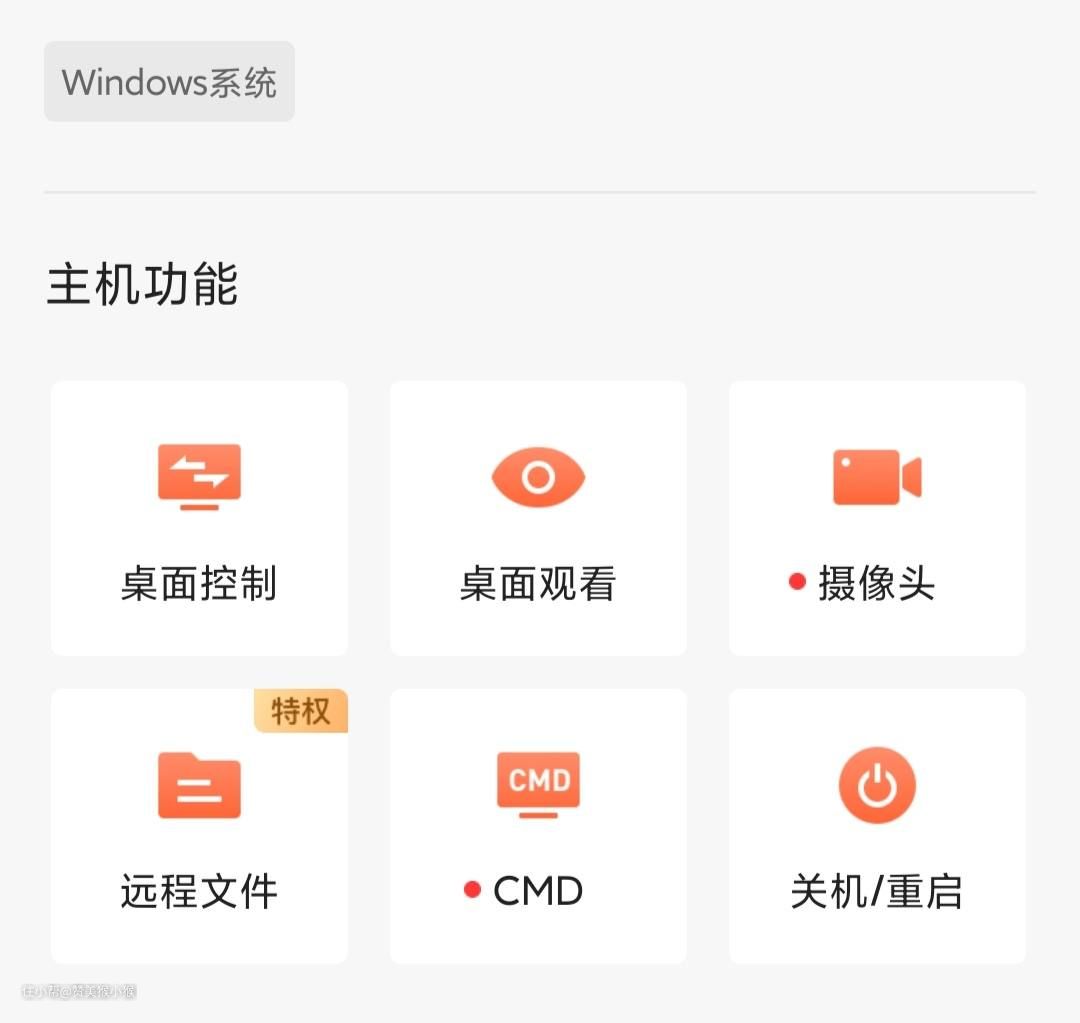
Task: Open the 摄像头 camera function
Action: [x=877, y=518]
